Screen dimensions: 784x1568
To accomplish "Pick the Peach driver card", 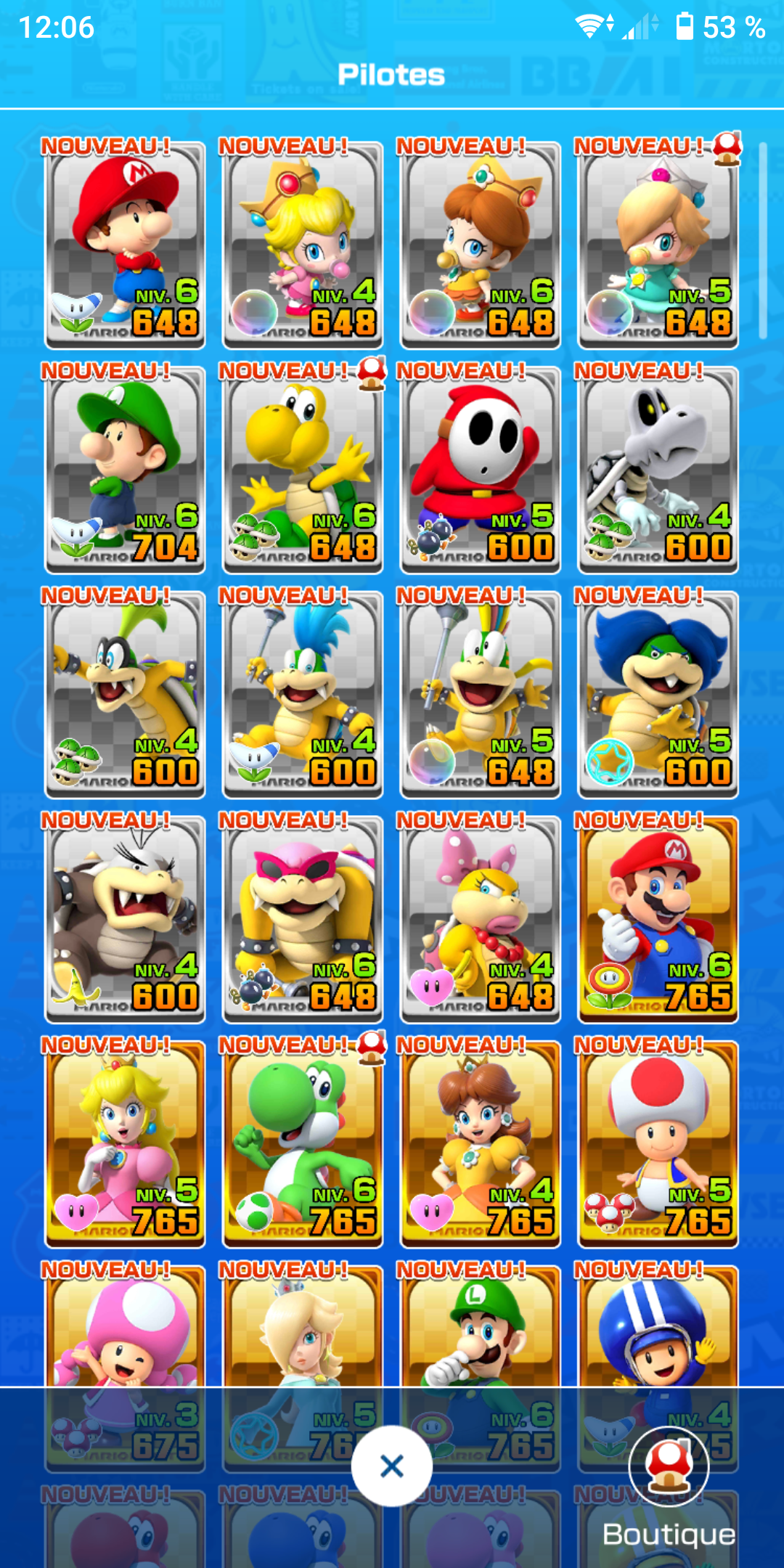I will tap(125, 1145).
